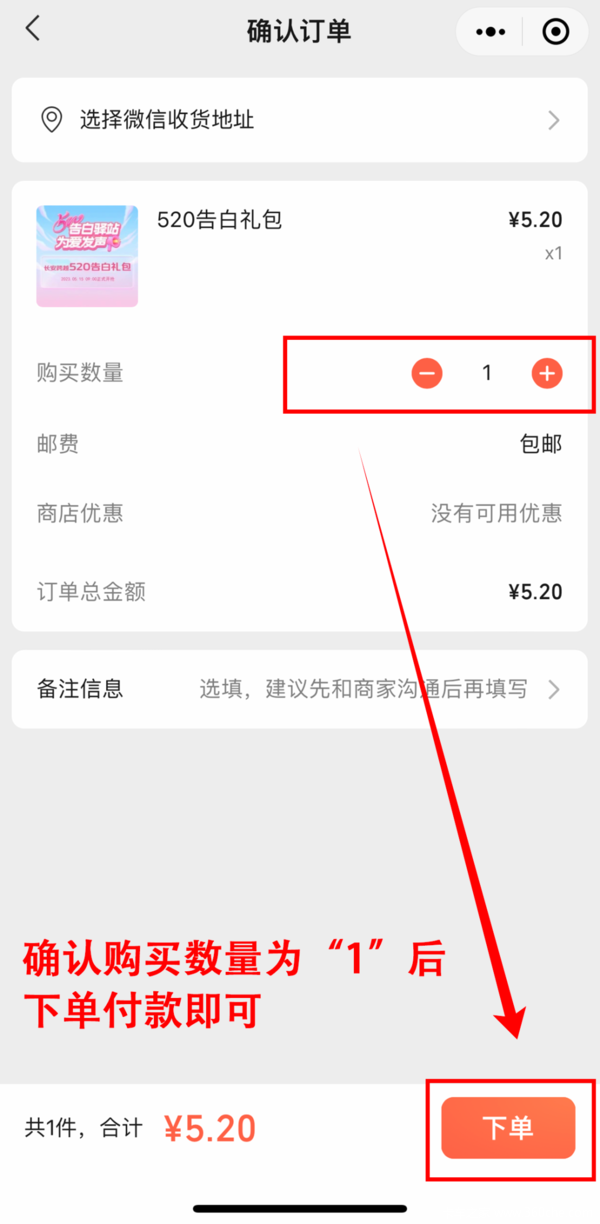Screen dimensions: 600x1224
Task: Go back from the 确认订单 page
Action: click(x=33, y=30)
